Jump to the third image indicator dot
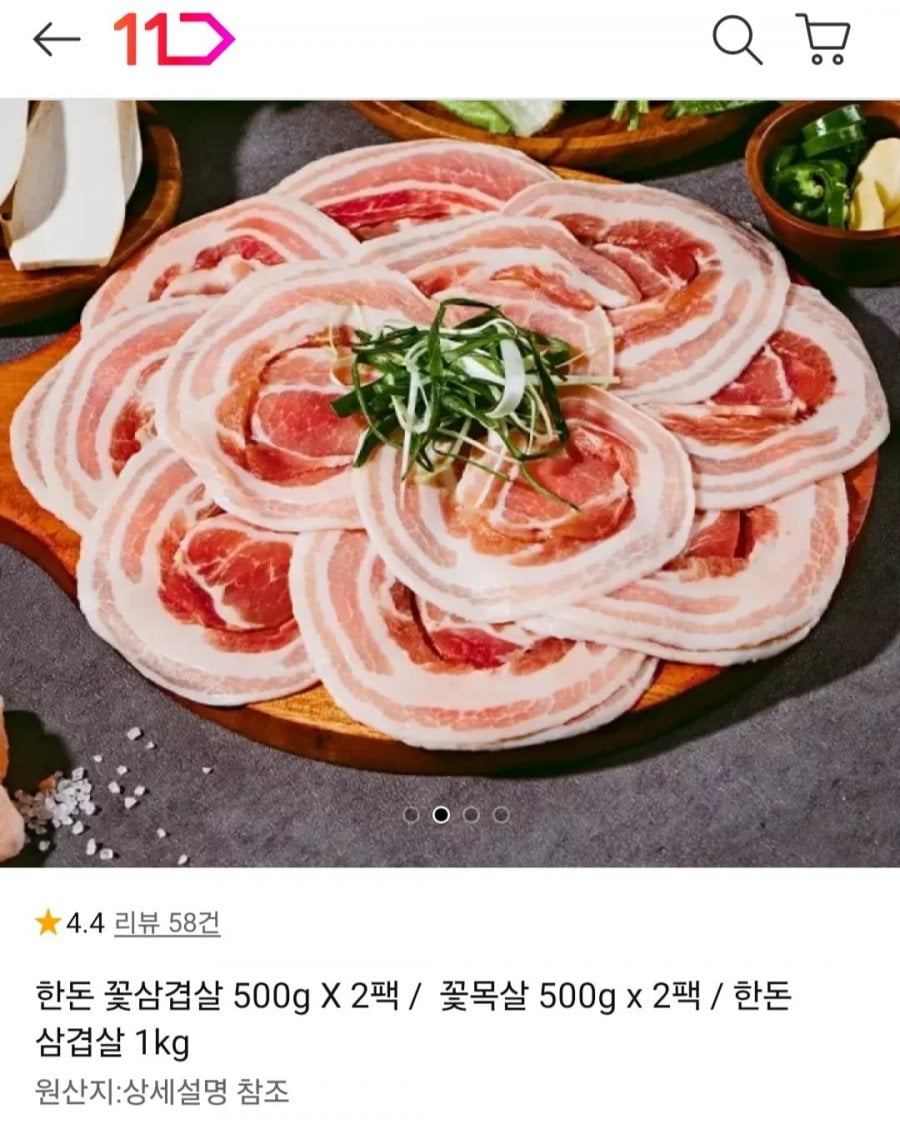Screen dimensions: 900x1139 point(471,815)
